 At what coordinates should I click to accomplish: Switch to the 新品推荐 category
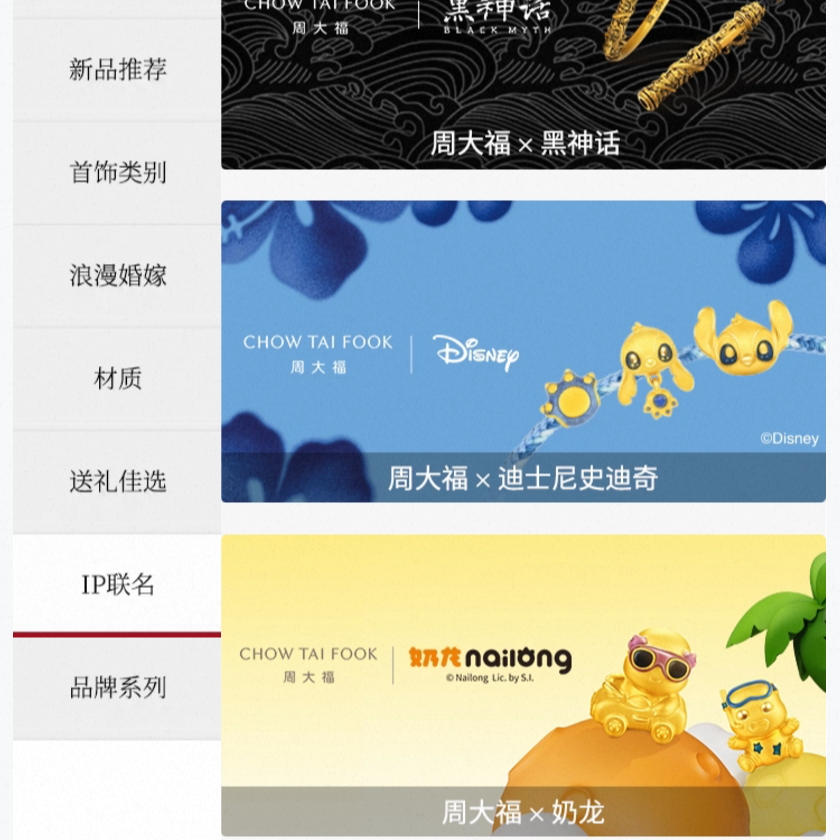117,69
